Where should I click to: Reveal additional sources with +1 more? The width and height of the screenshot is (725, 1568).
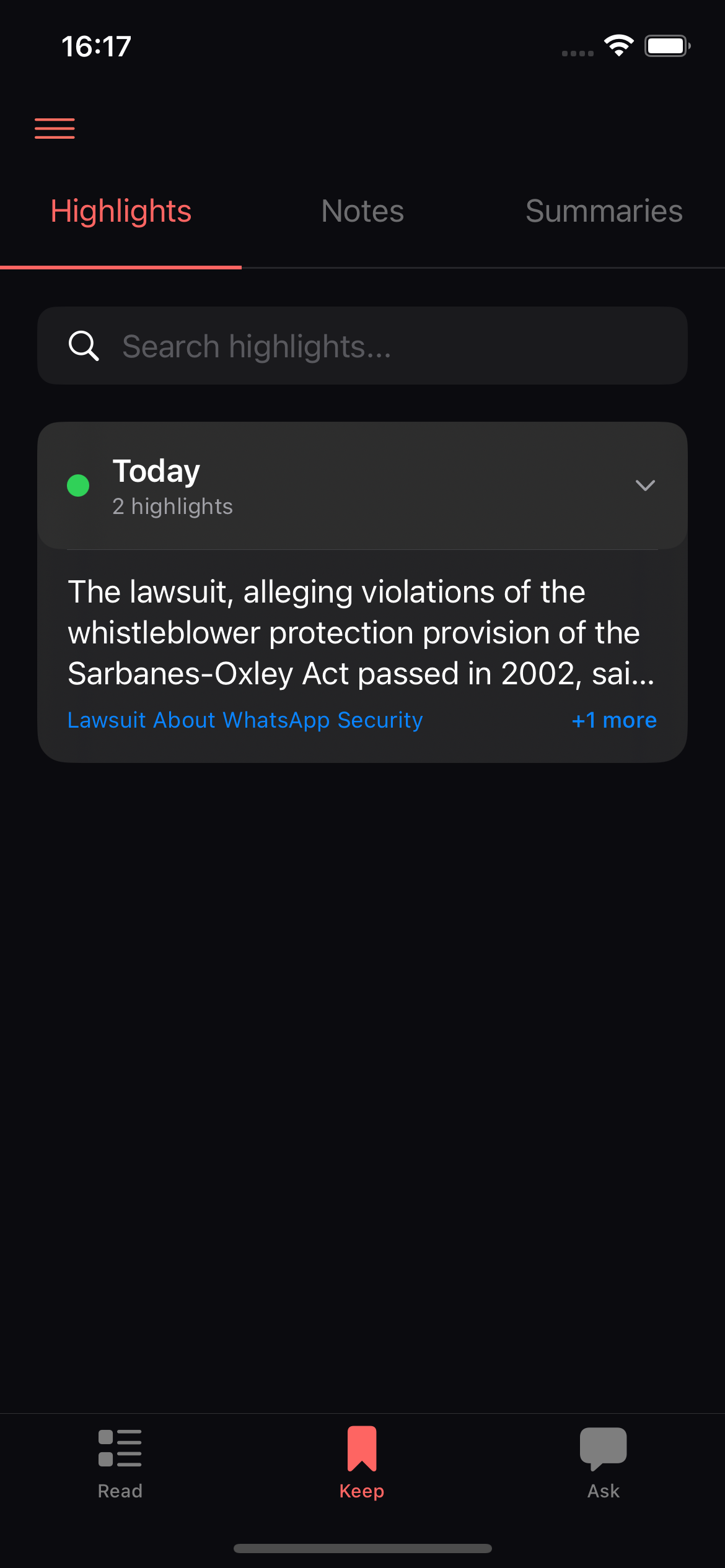[613, 720]
